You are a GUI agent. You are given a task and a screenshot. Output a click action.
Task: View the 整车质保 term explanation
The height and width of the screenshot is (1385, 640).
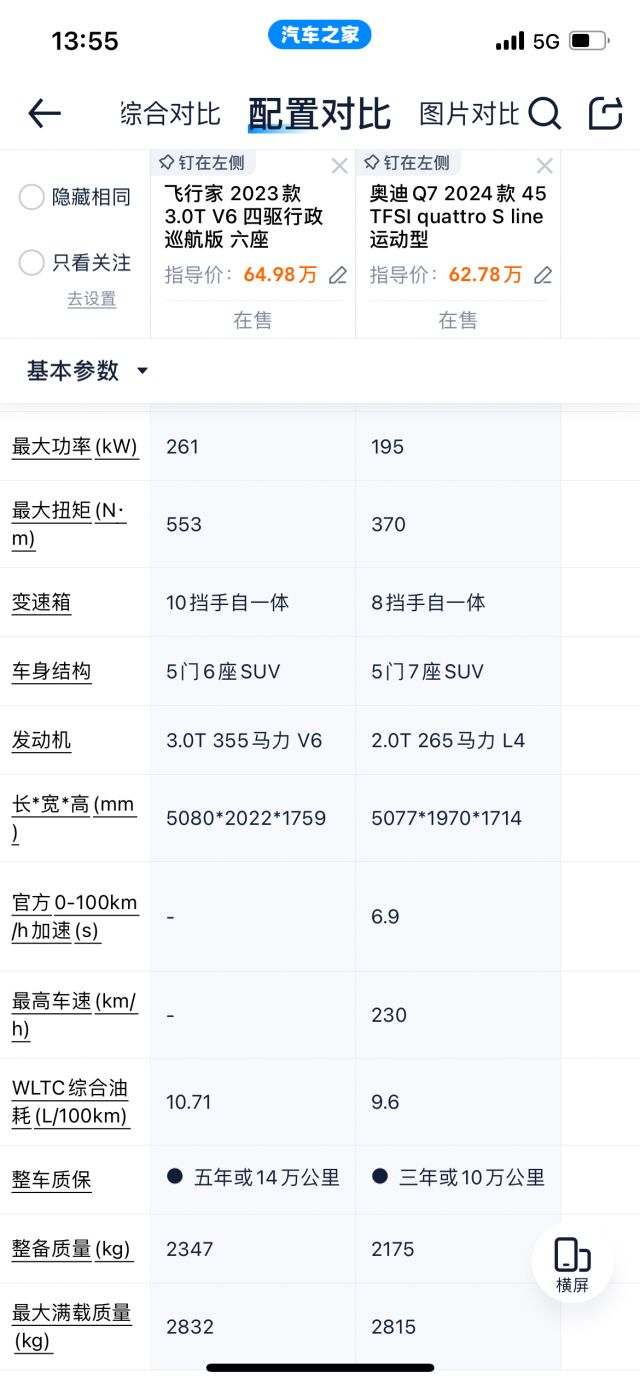click(51, 1179)
